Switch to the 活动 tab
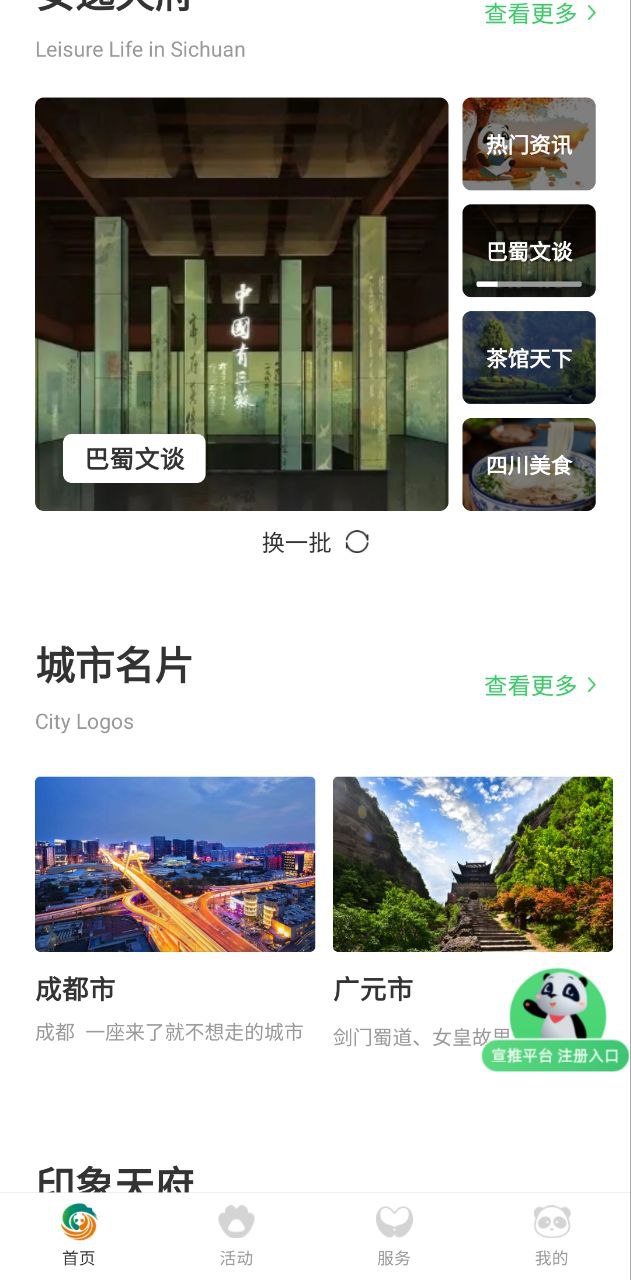Viewport: 631px width, 1280px height. click(x=236, y=1236)
